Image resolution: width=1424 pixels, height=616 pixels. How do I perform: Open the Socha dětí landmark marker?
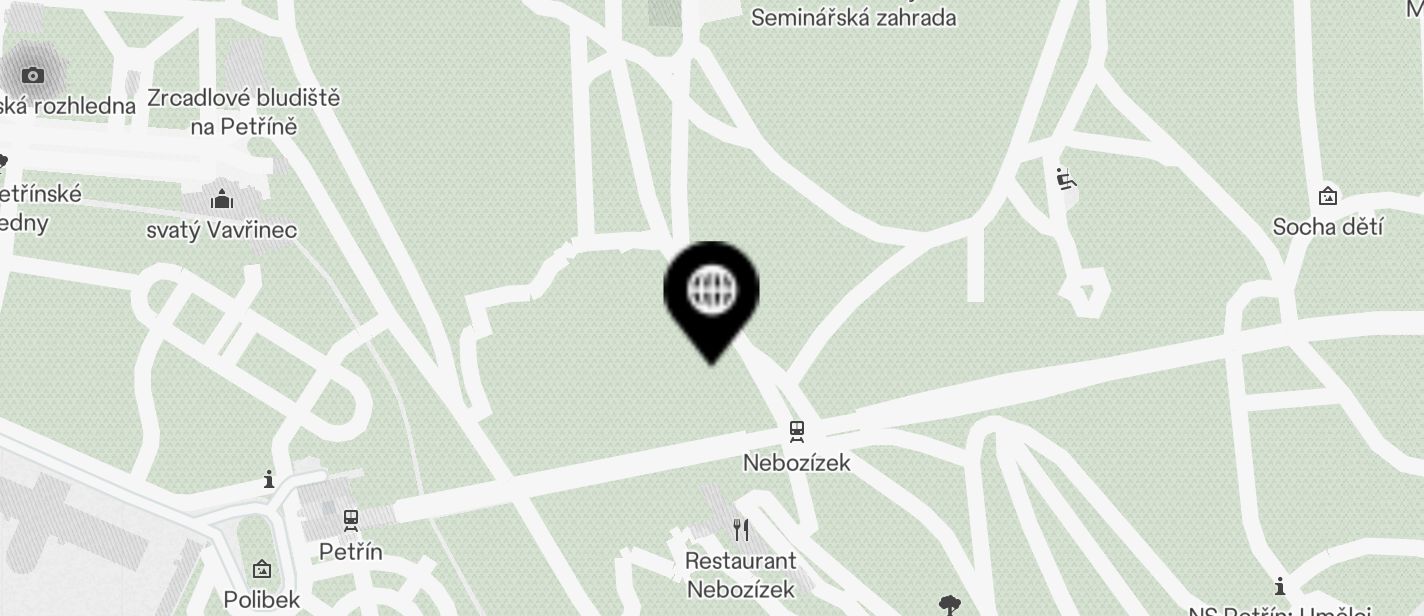click(x=1328, y=196)
